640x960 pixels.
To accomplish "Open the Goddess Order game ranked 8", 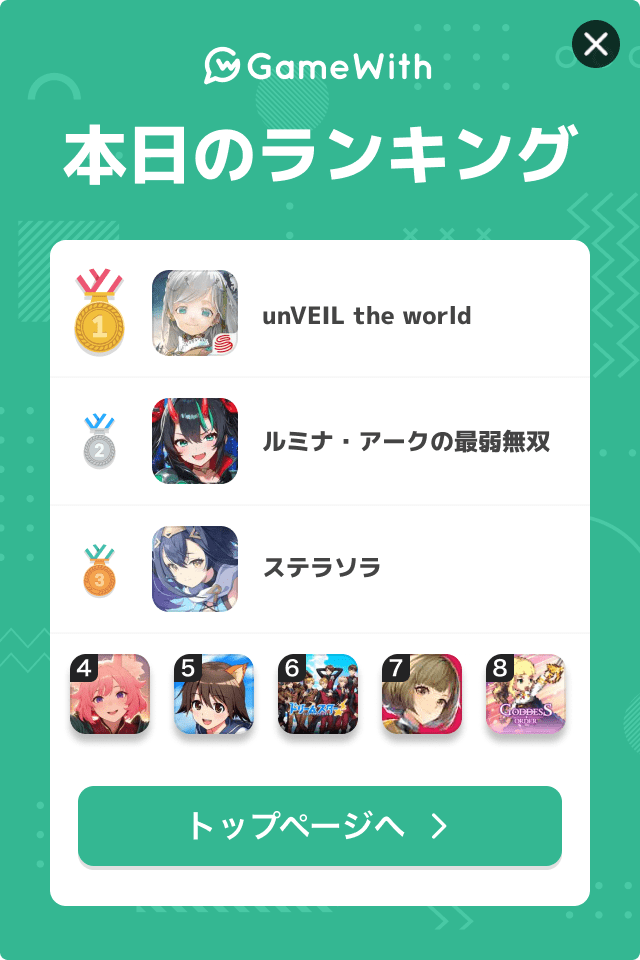I will pyautogui.click(x=526, y=695).
